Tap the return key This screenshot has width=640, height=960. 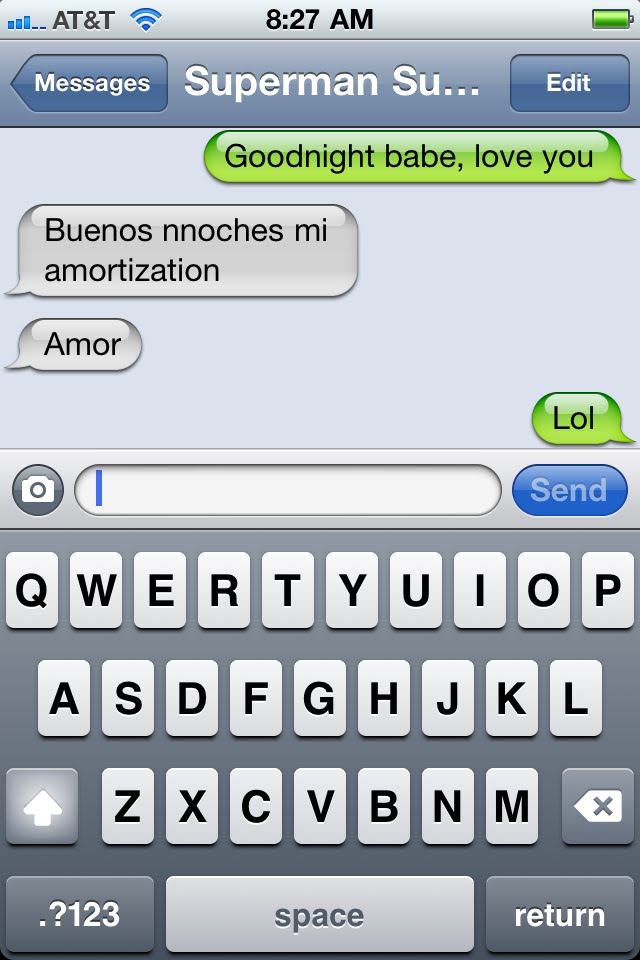tap(559, 914)
